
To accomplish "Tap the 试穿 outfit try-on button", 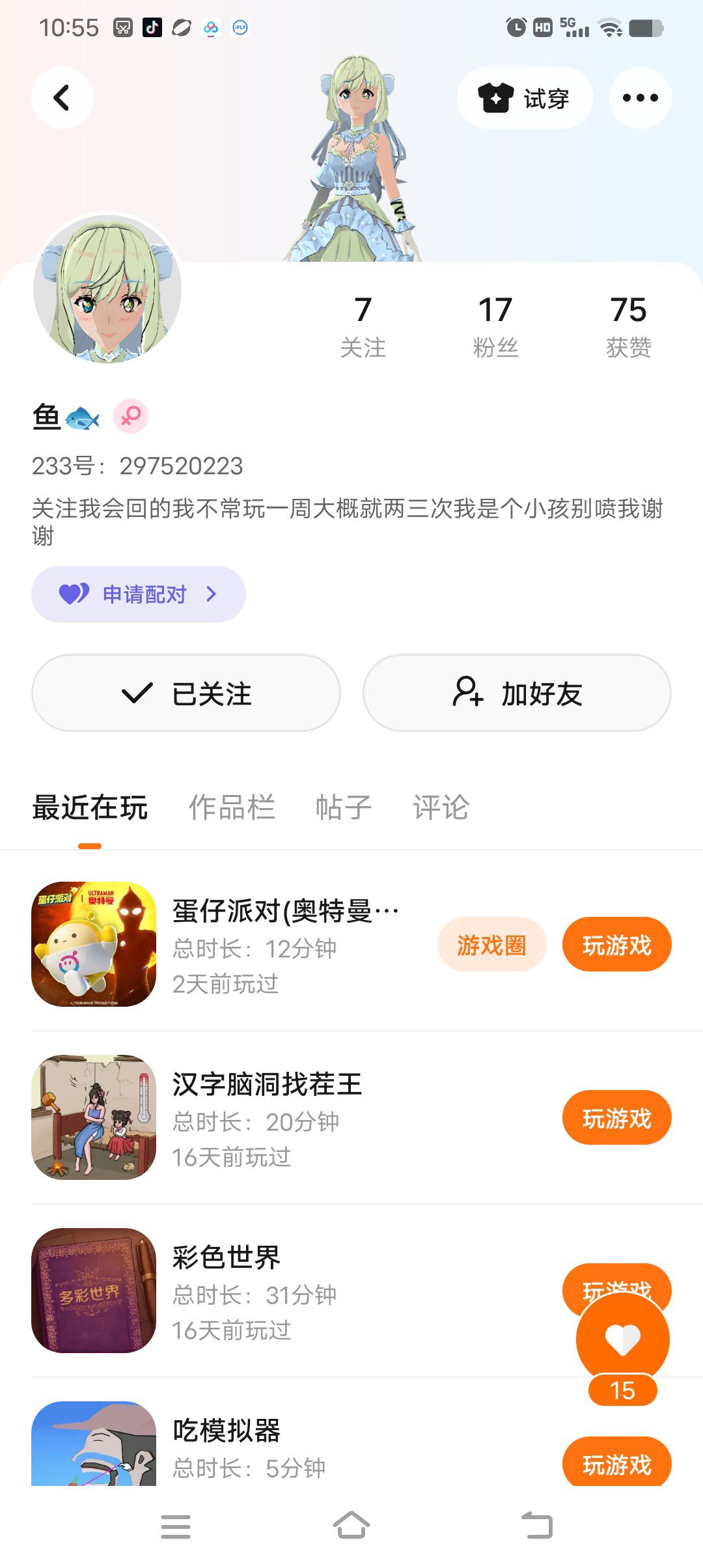I will click(x=525, y=98).
